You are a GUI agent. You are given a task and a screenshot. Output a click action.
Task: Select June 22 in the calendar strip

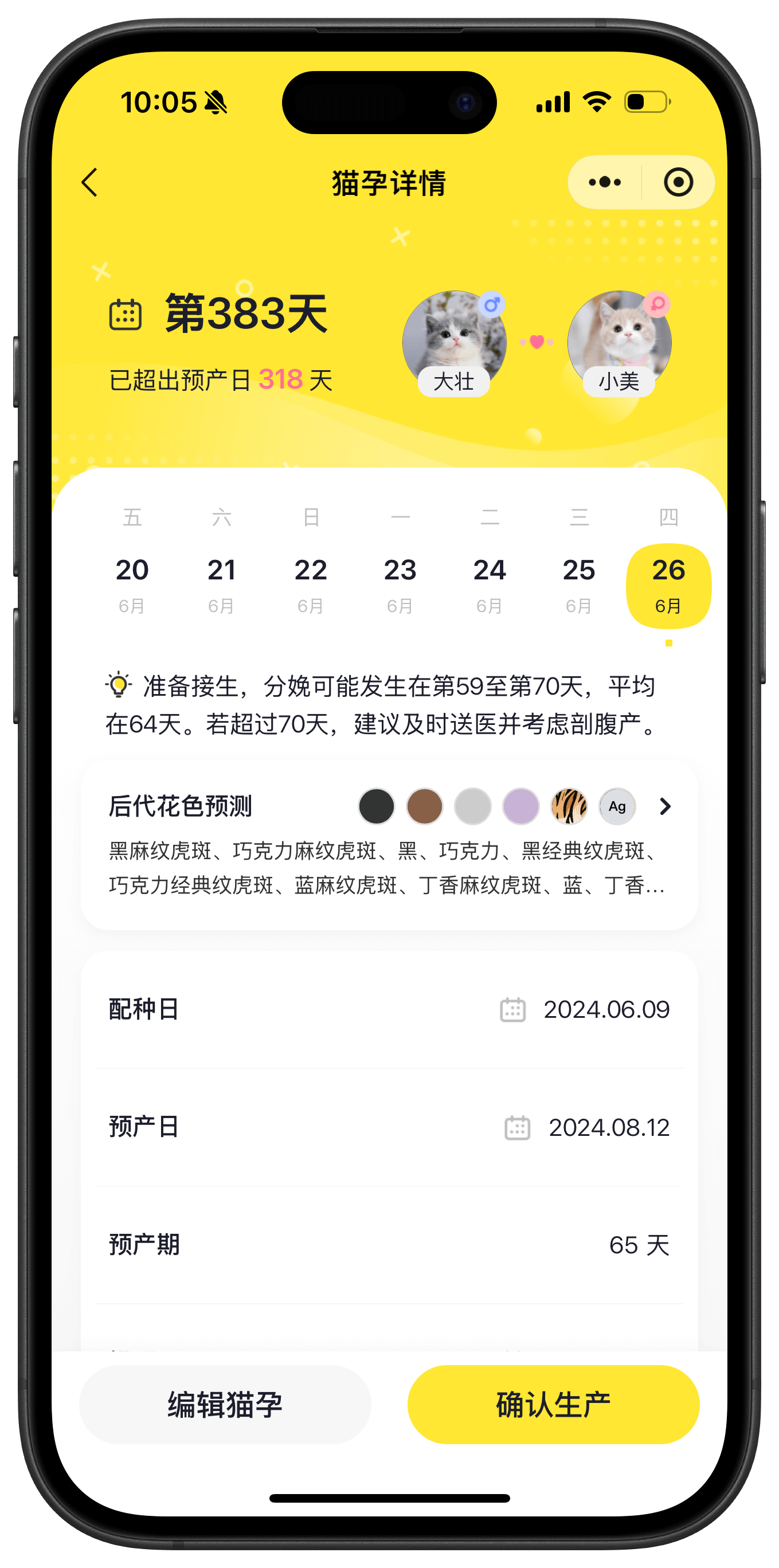(311, 585)
